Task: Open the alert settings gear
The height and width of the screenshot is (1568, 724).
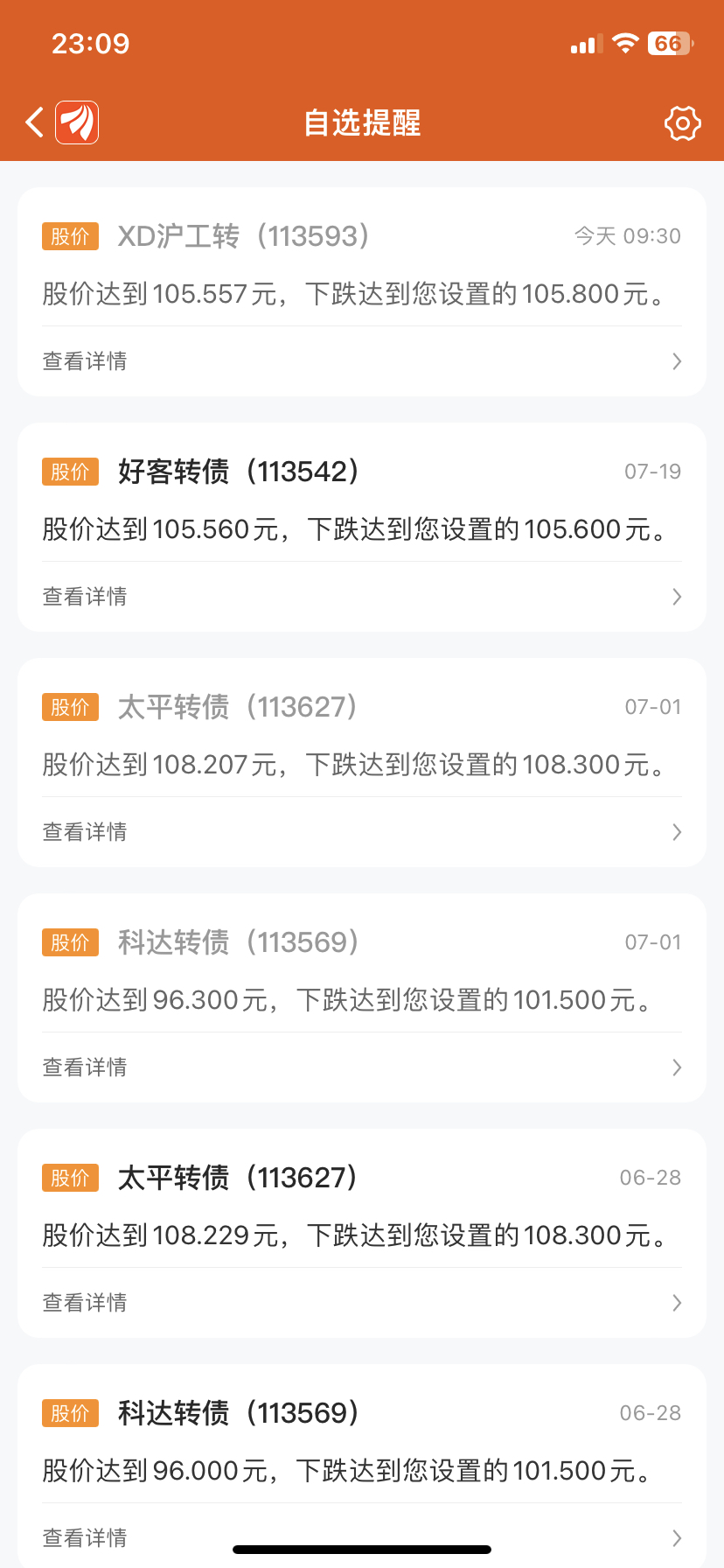Action: point(682,123)
